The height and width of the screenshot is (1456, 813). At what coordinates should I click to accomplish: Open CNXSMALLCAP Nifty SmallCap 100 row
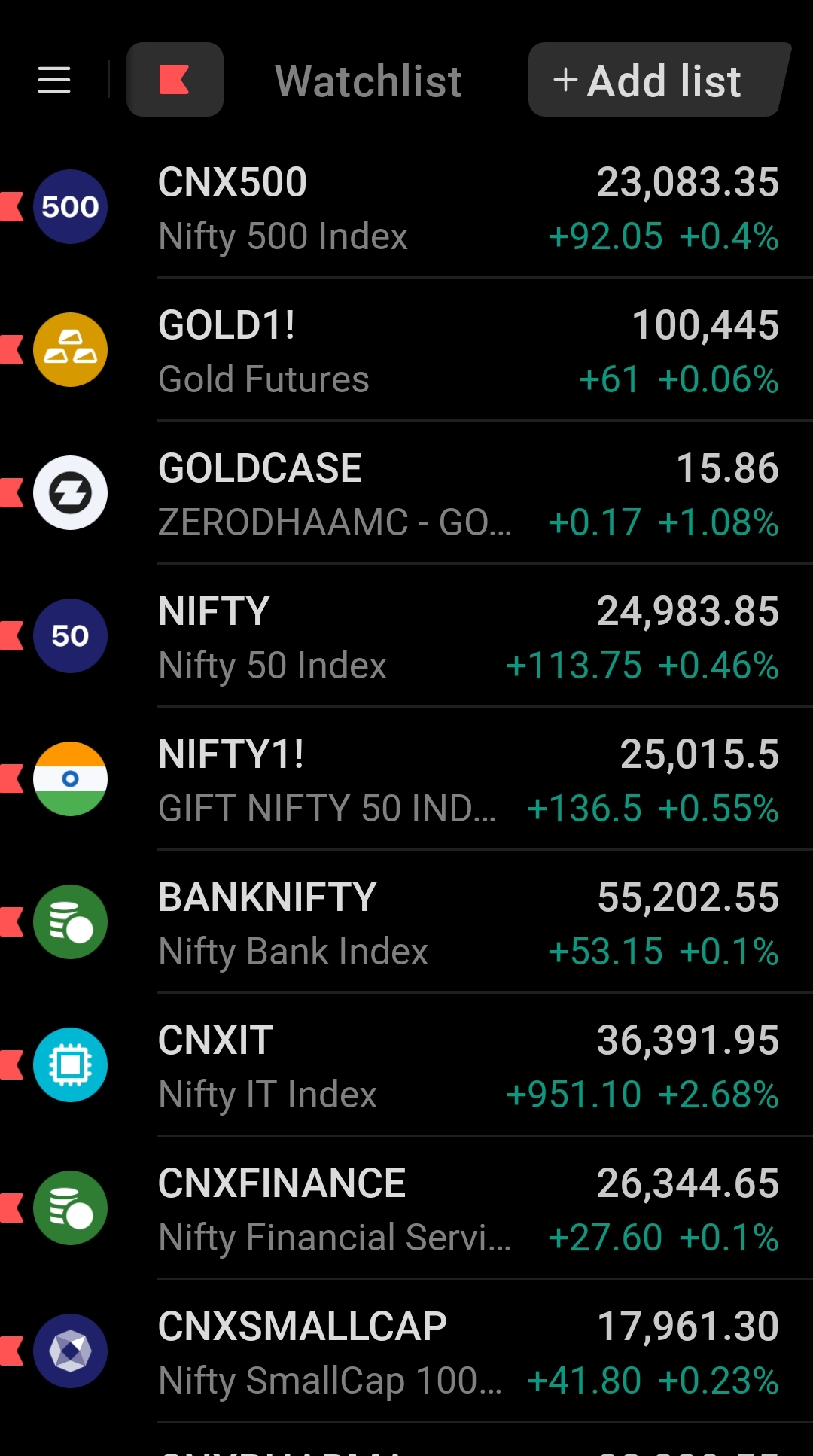click(467, 1353)
